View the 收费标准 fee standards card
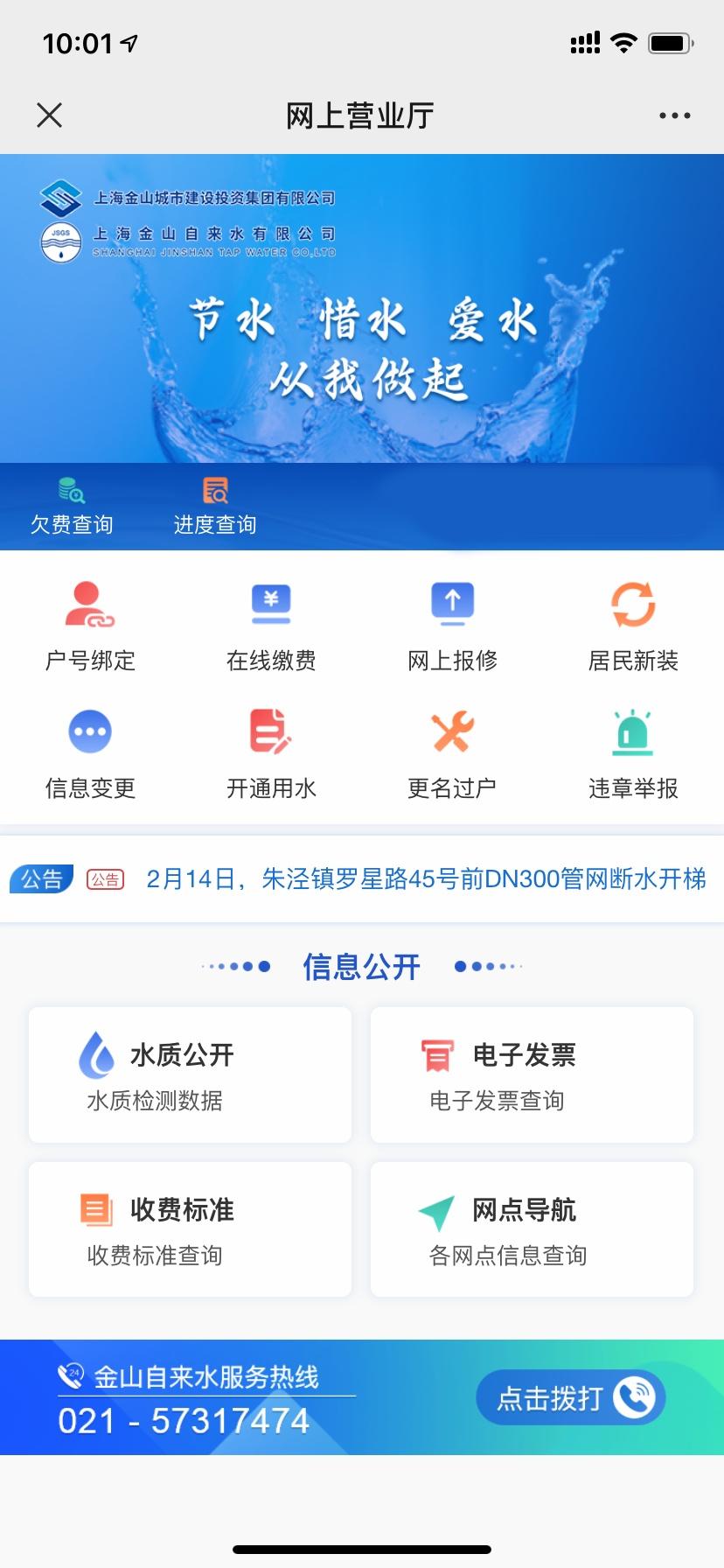724x1568 pixels. point(190,1229)
